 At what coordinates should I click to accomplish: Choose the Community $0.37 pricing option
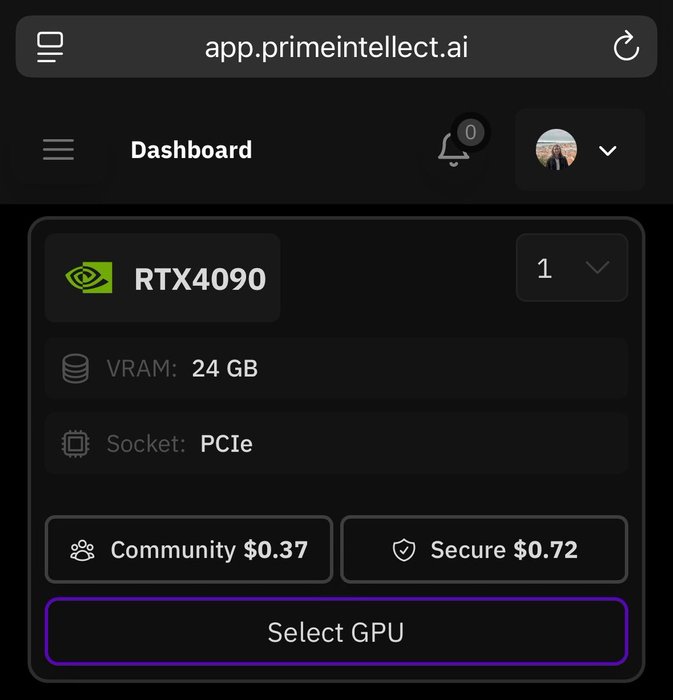coord(189,550)
